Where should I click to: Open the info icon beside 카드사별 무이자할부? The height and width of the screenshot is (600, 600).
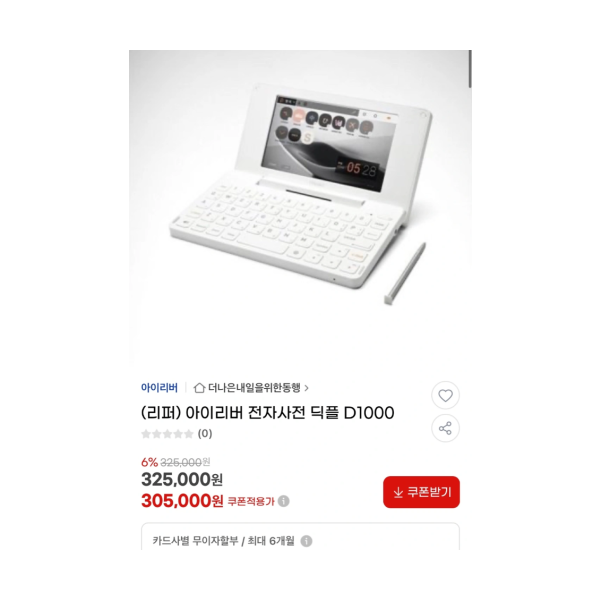click(x=306, y=541)
